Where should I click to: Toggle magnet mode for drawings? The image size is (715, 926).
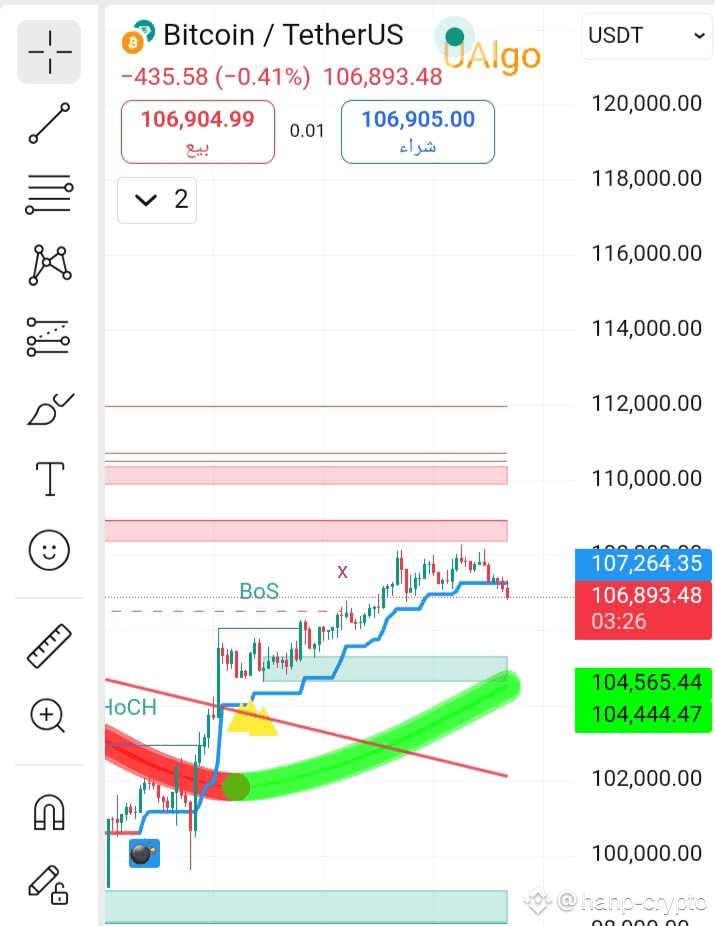point(49,811)
